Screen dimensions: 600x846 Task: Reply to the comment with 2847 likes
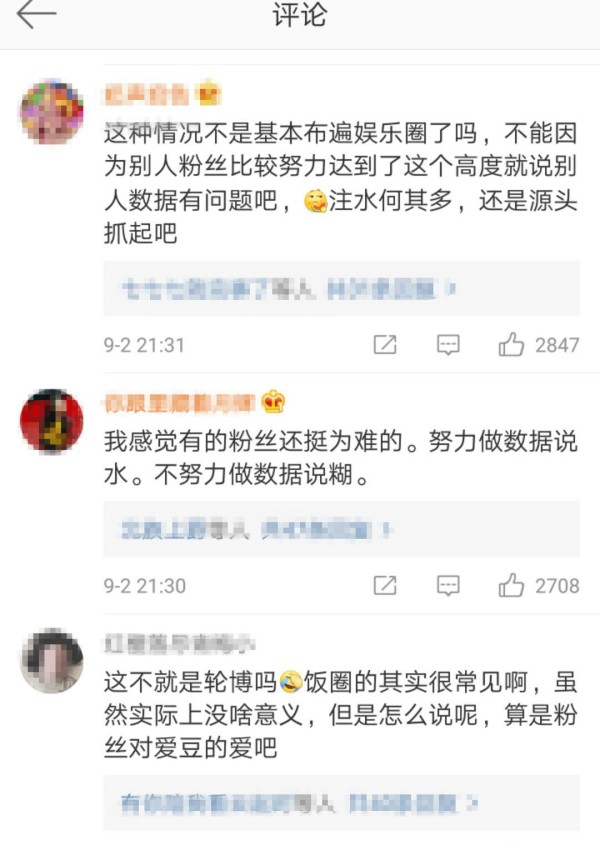tap(448, 345)
